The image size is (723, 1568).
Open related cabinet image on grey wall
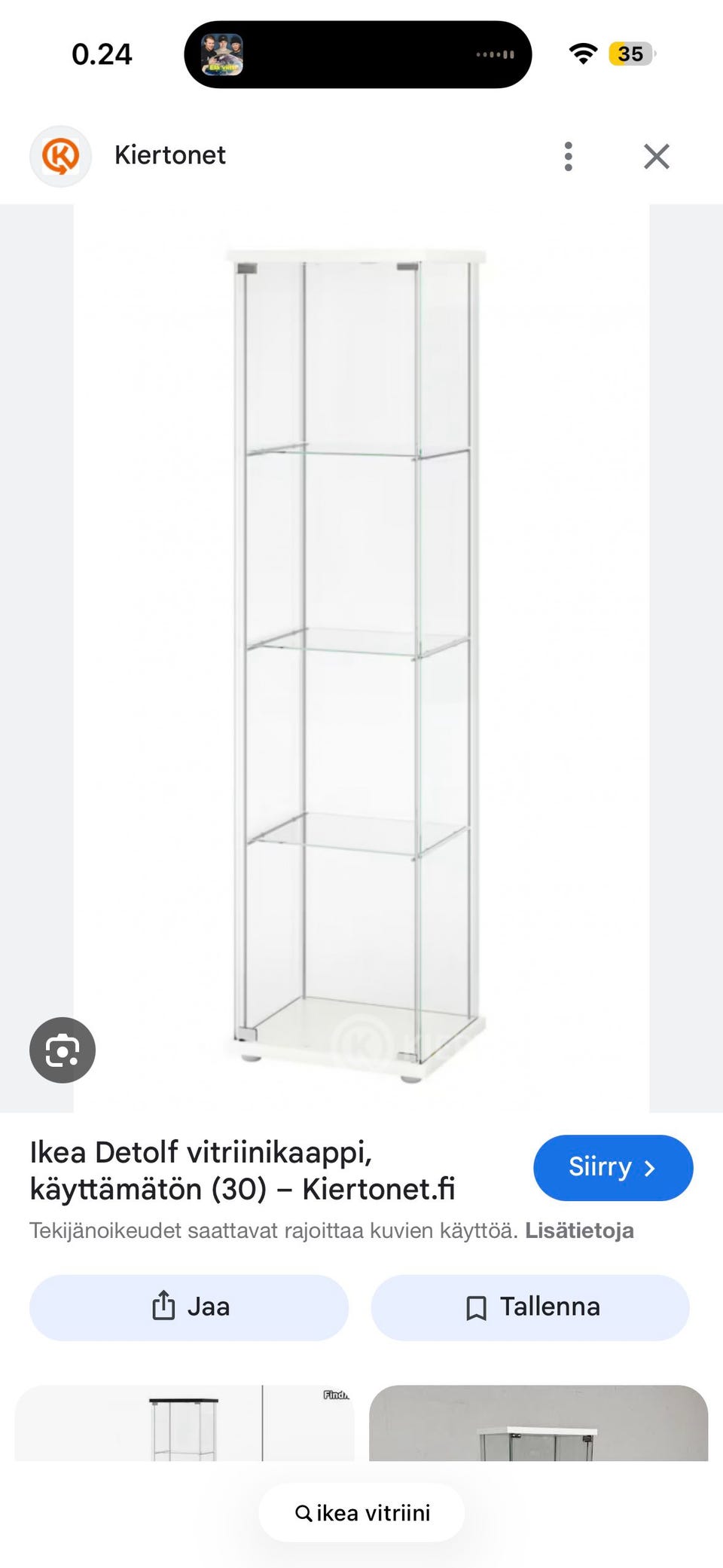(538, 1423)
